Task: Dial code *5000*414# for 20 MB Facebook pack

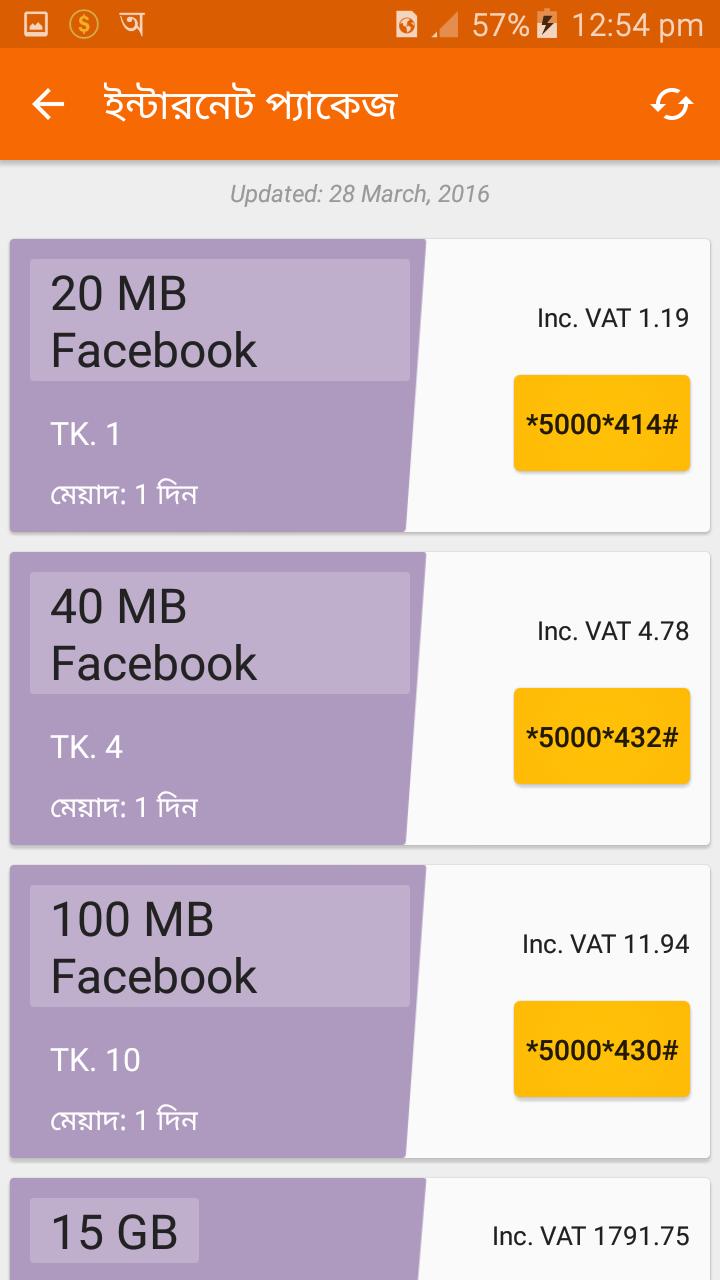Action: 601,422
